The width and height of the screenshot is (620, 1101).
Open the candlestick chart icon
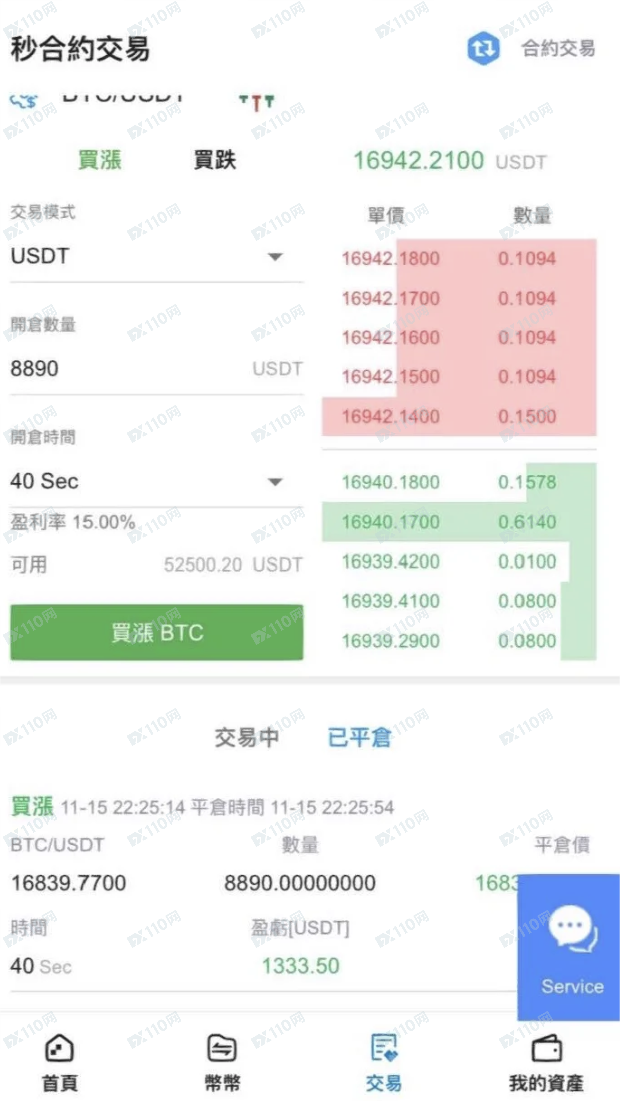pos(257,101)
